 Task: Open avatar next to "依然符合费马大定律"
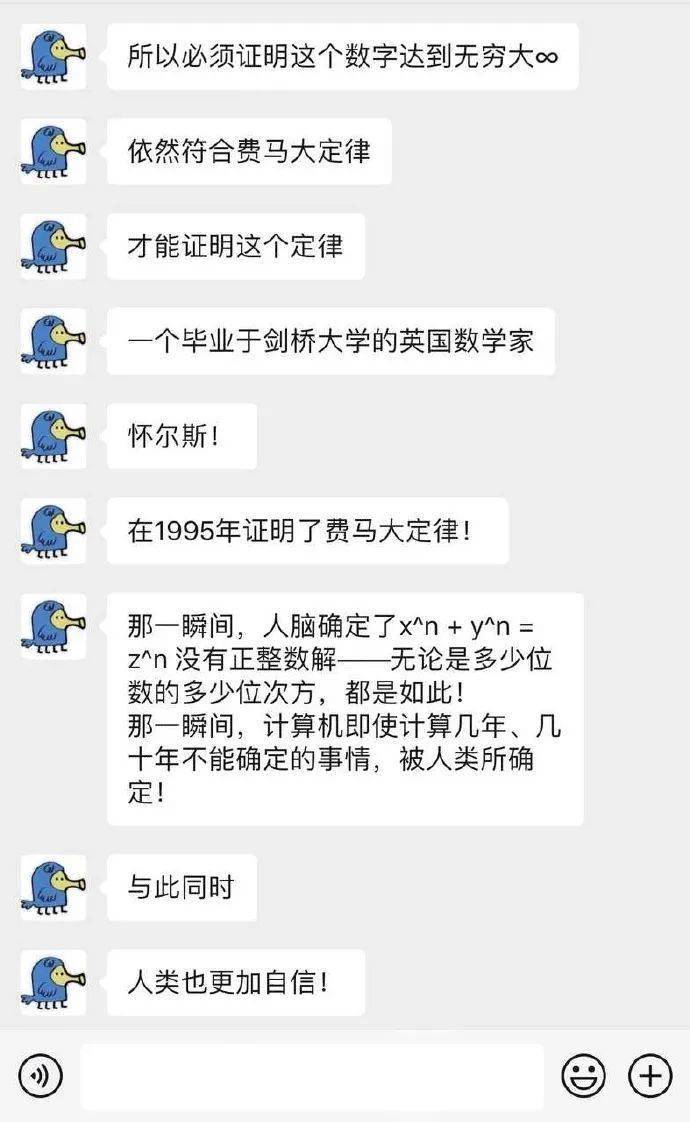(54, 151)
